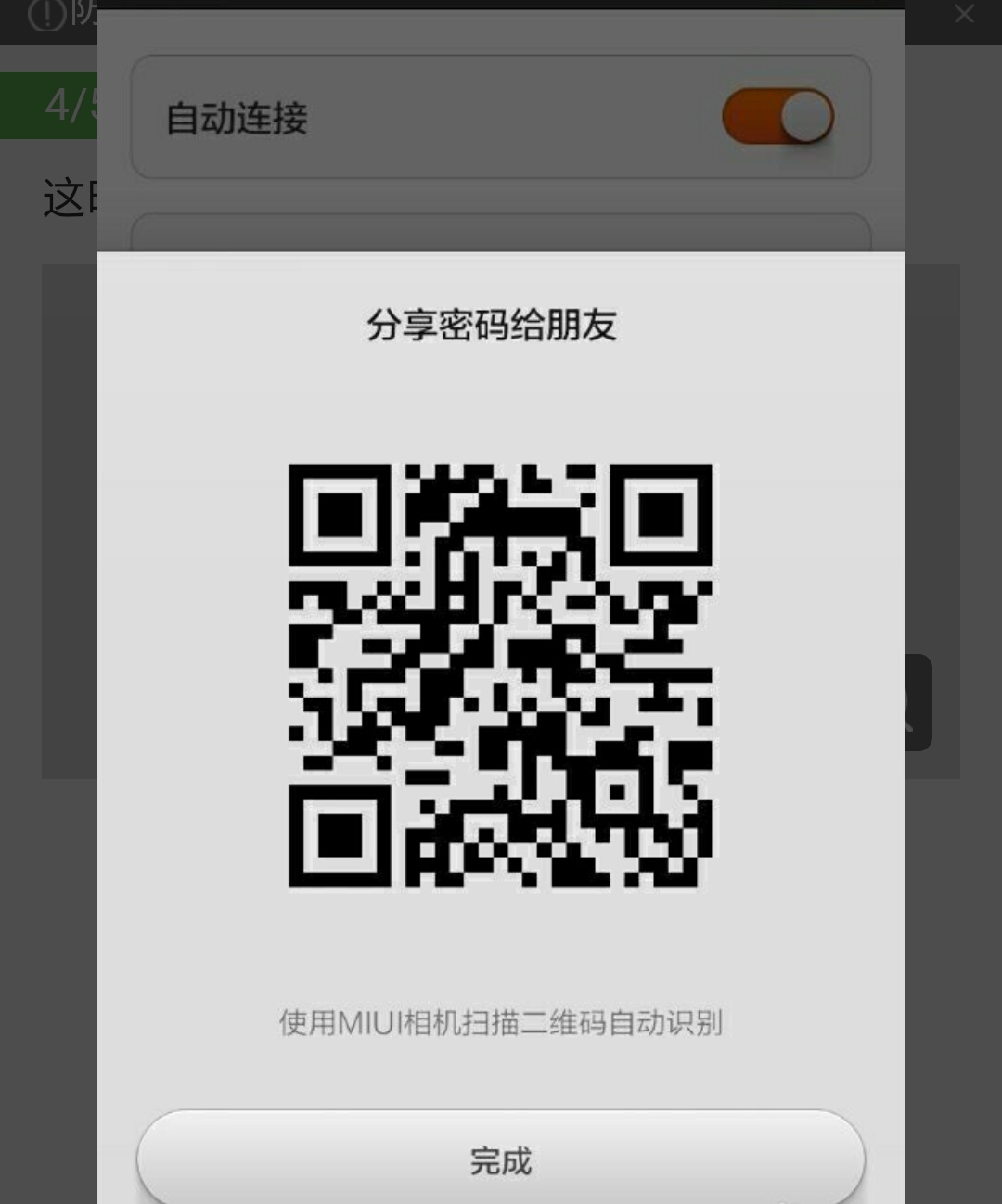Click the X to close the panel
Screen dimensions: 1002x1204
pyautogui.click(x=962, y=14)
